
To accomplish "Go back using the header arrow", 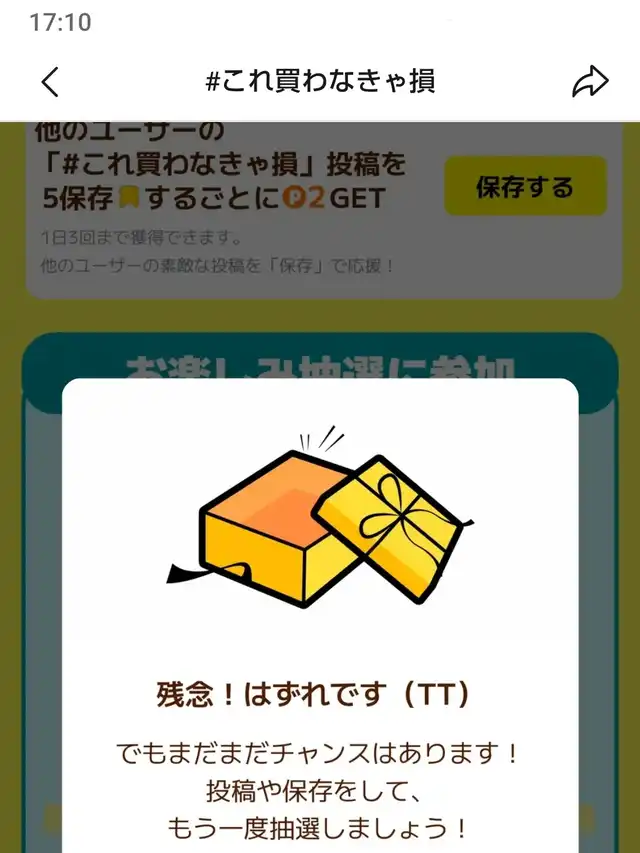I will (50, 82).
